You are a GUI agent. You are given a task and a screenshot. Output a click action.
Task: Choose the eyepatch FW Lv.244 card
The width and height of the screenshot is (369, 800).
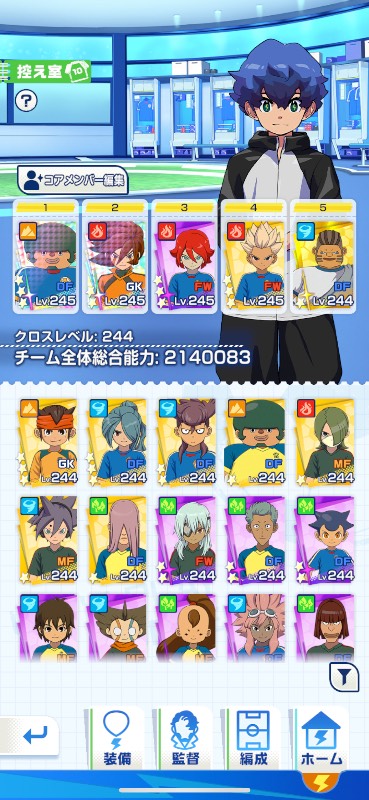pyautogui.click(x=187, y=540)
